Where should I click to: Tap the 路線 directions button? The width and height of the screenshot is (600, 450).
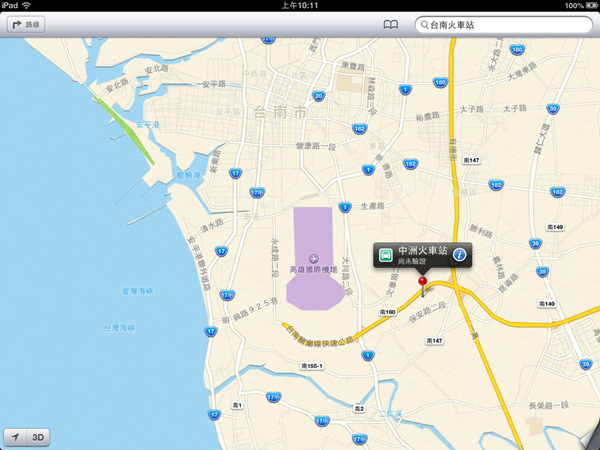[25, 25]
